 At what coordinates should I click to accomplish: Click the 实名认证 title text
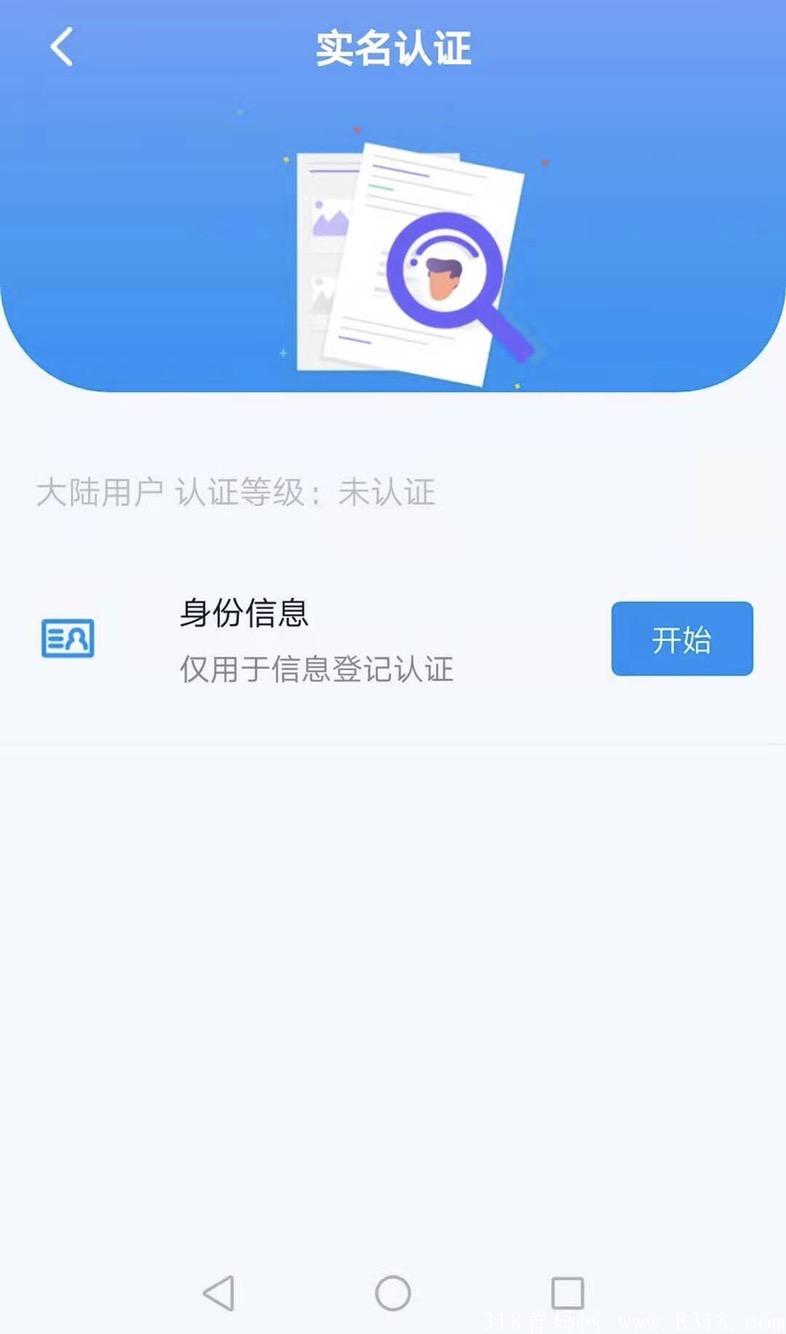tap(393, 46)
